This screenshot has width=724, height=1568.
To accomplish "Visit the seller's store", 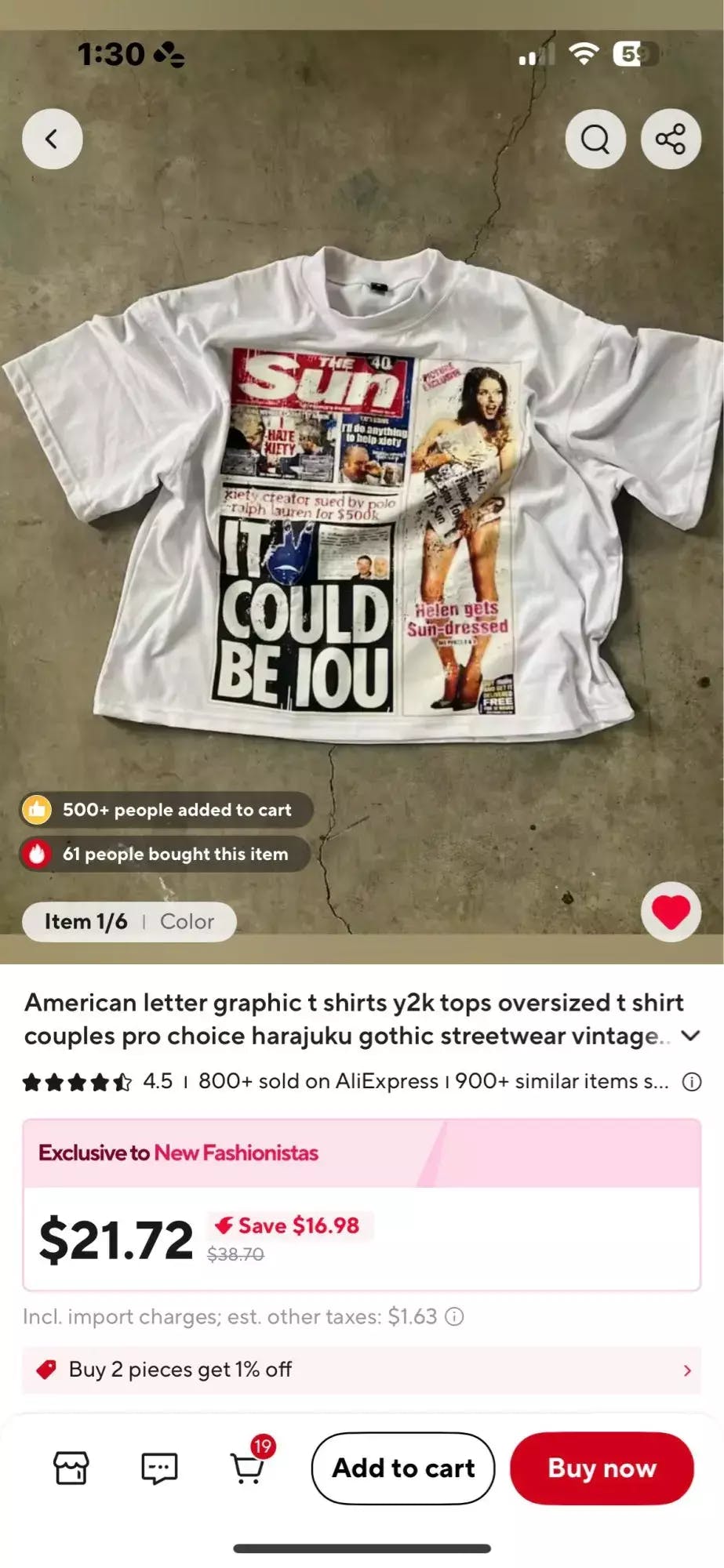I will coord(71,1468).
